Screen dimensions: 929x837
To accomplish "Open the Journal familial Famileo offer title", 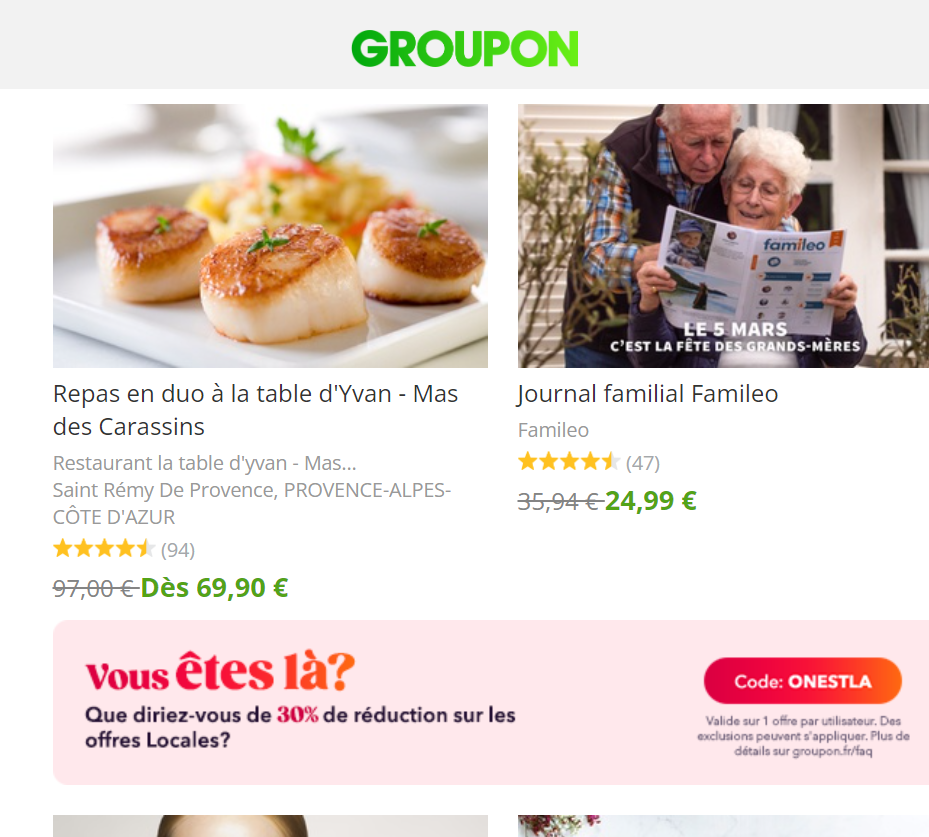I will (647, 394).
